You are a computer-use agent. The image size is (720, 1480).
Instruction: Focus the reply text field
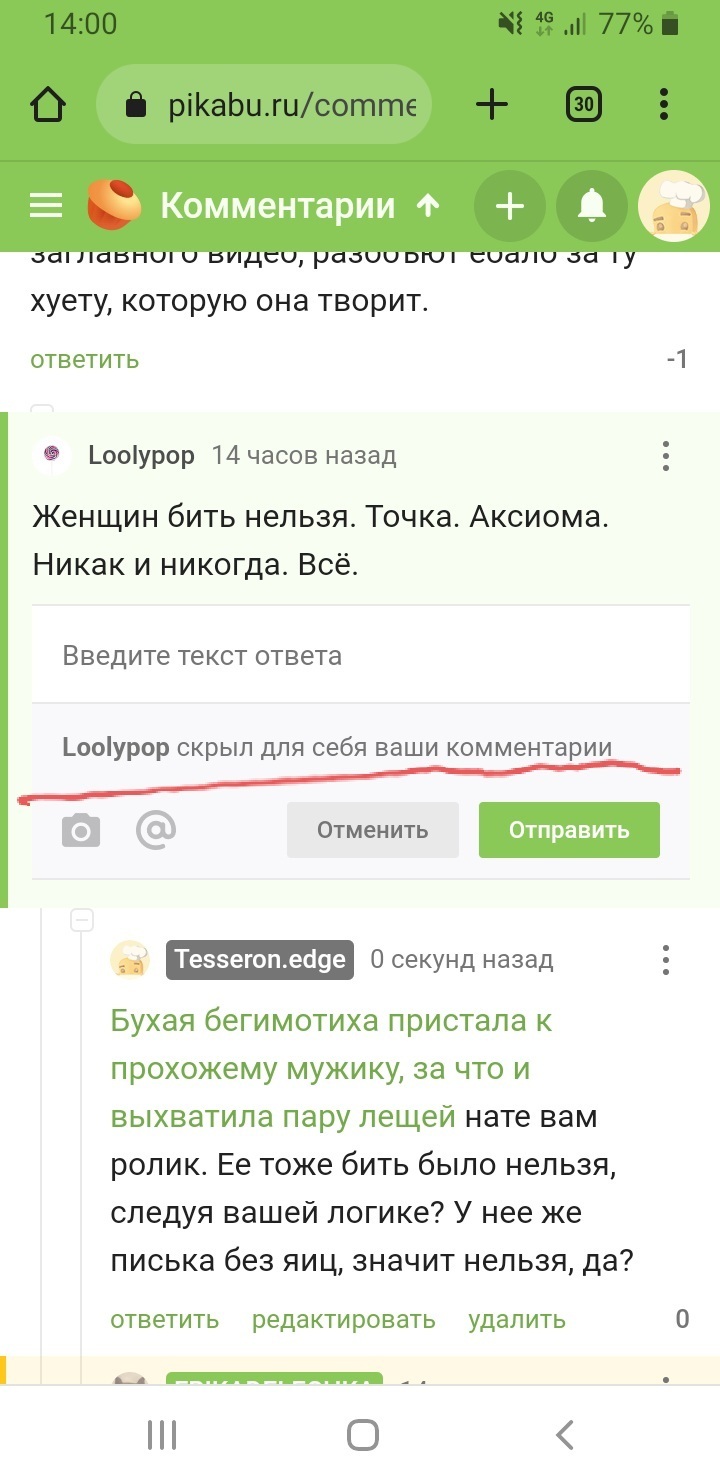360,656
